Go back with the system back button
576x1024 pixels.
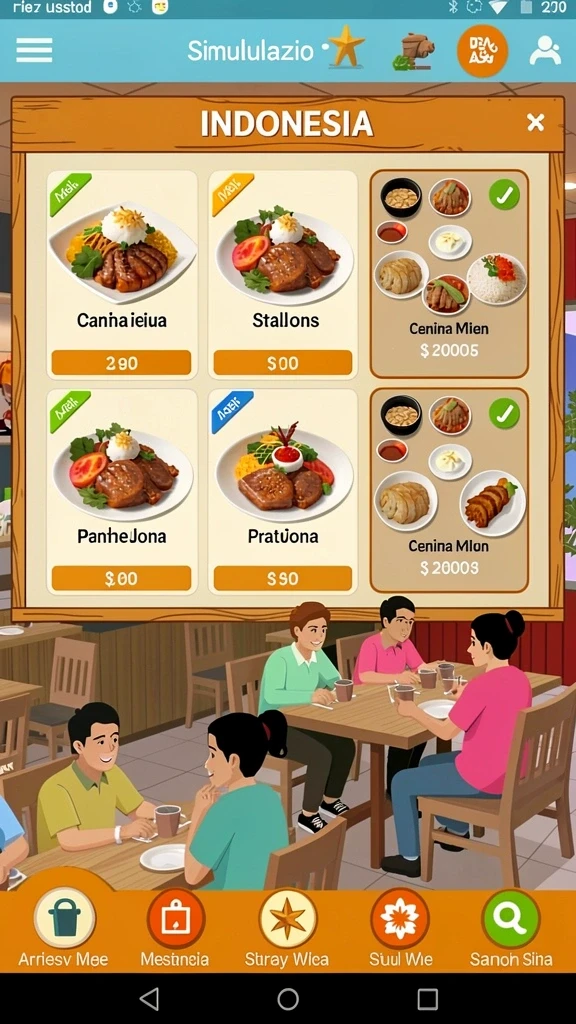[150, 999]
